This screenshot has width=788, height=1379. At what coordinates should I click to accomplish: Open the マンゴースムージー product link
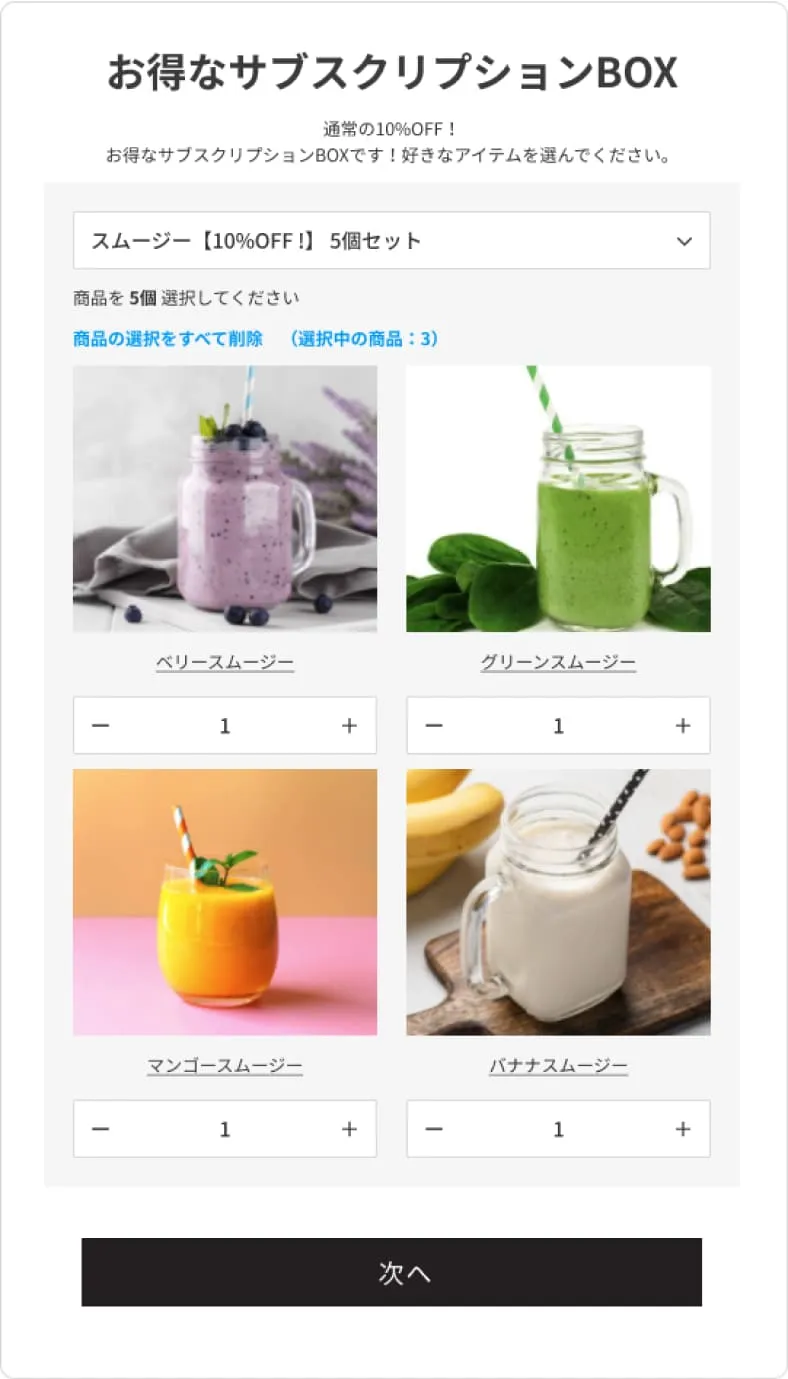pyautogui.click(x=225, y=1066)
